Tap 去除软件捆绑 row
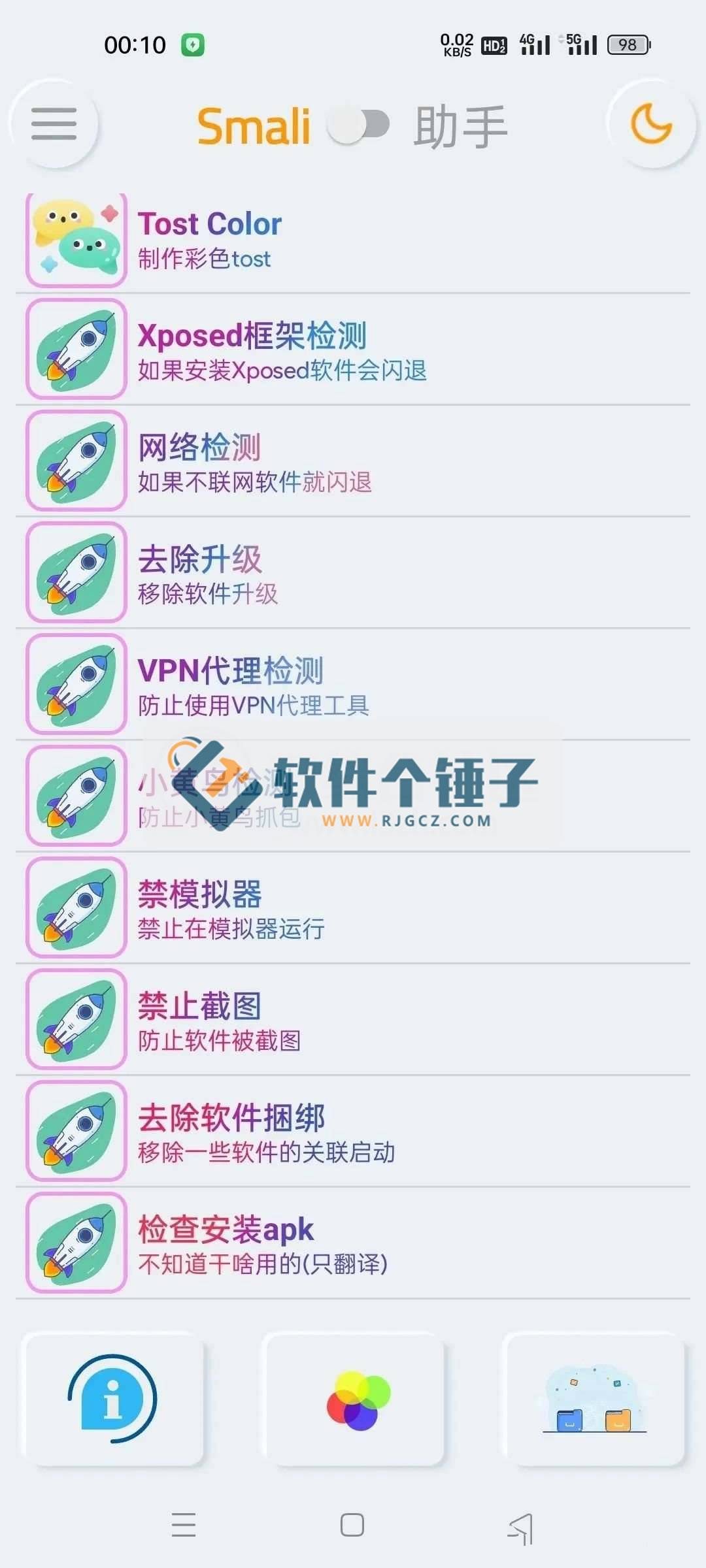Image resolution: width=706 pixels, height=1568 pixels. [353, 1132]
